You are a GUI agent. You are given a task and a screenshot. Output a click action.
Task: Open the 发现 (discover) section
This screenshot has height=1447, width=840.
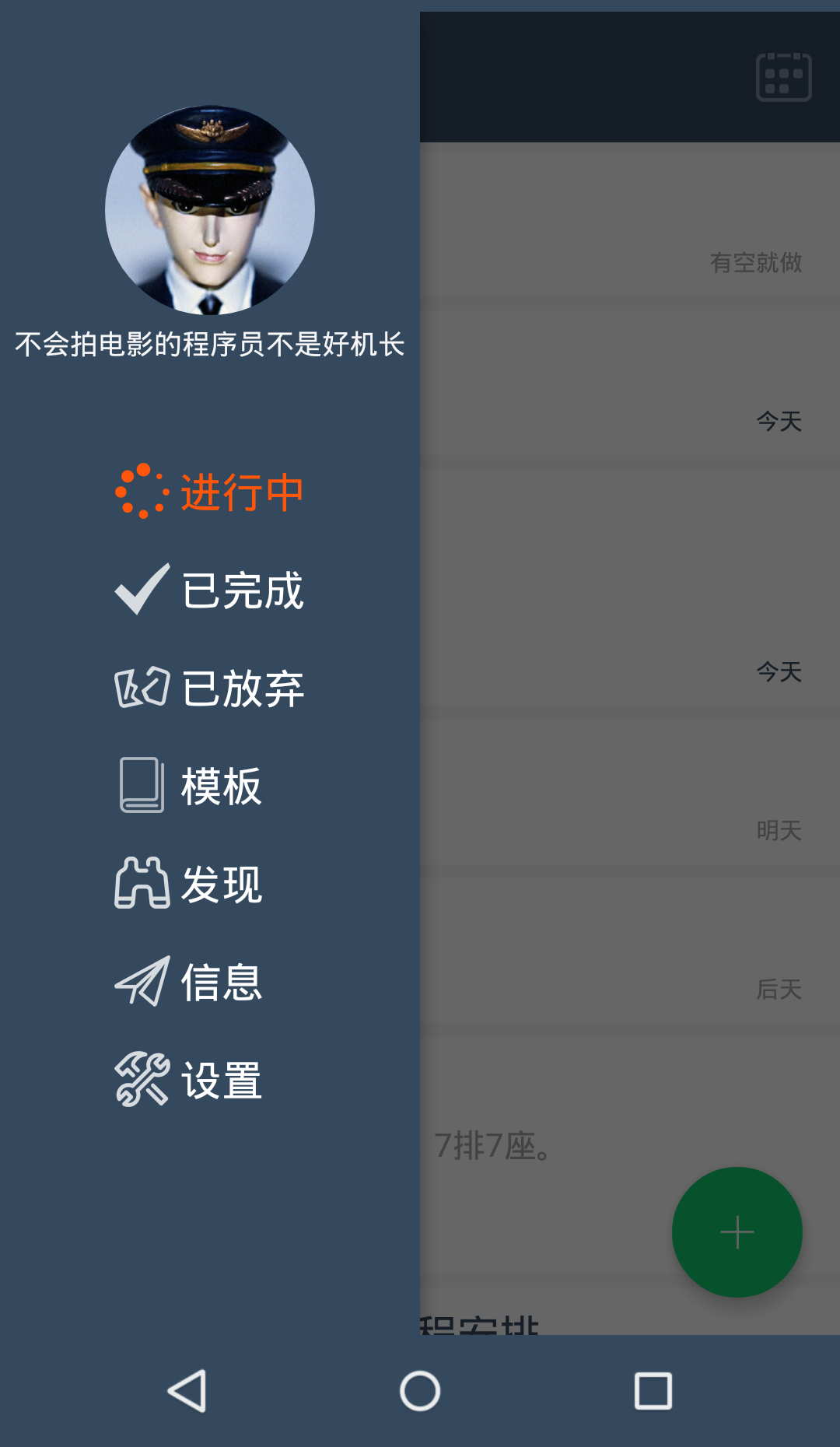click(191, 884)
